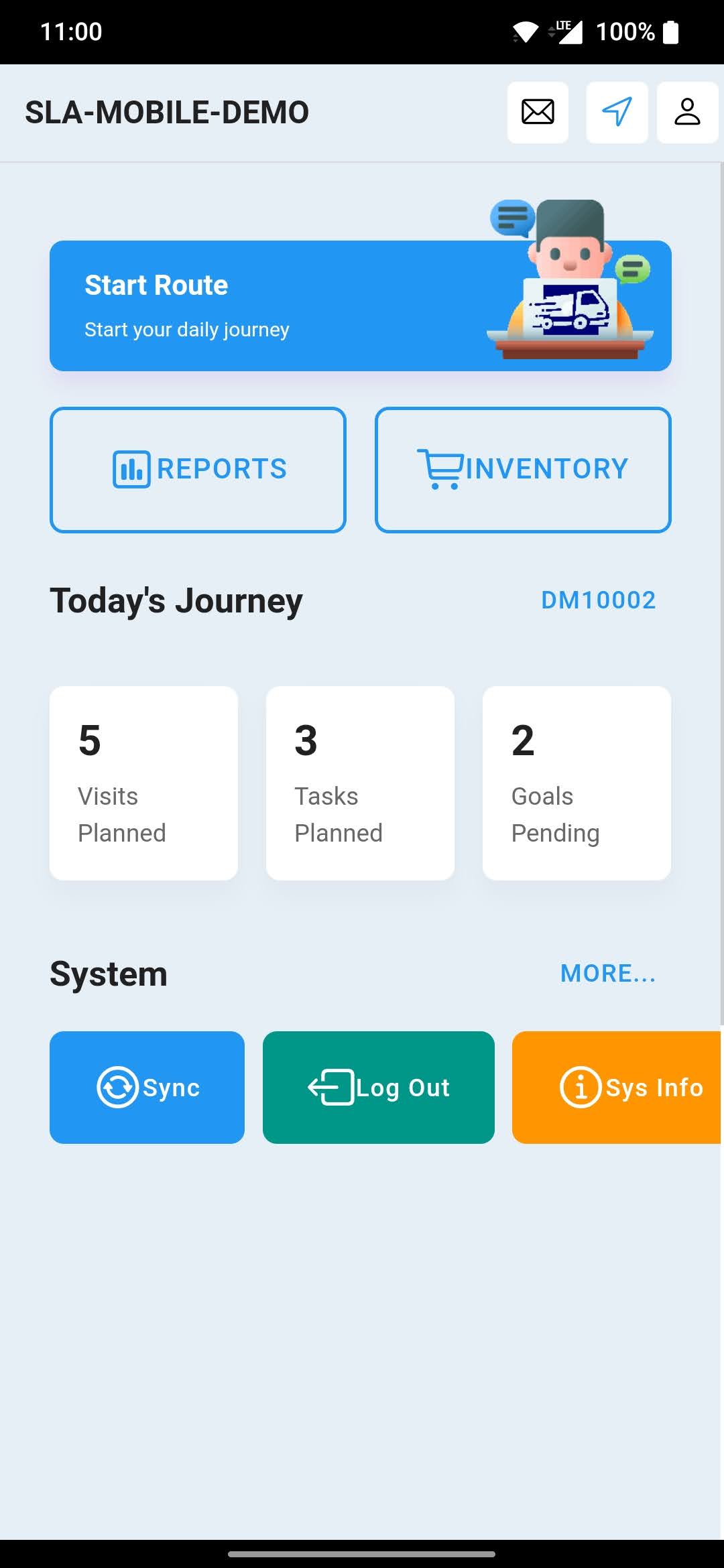Click the Log Out door icon
The image size is (724, 1568).
(330, 1087)
